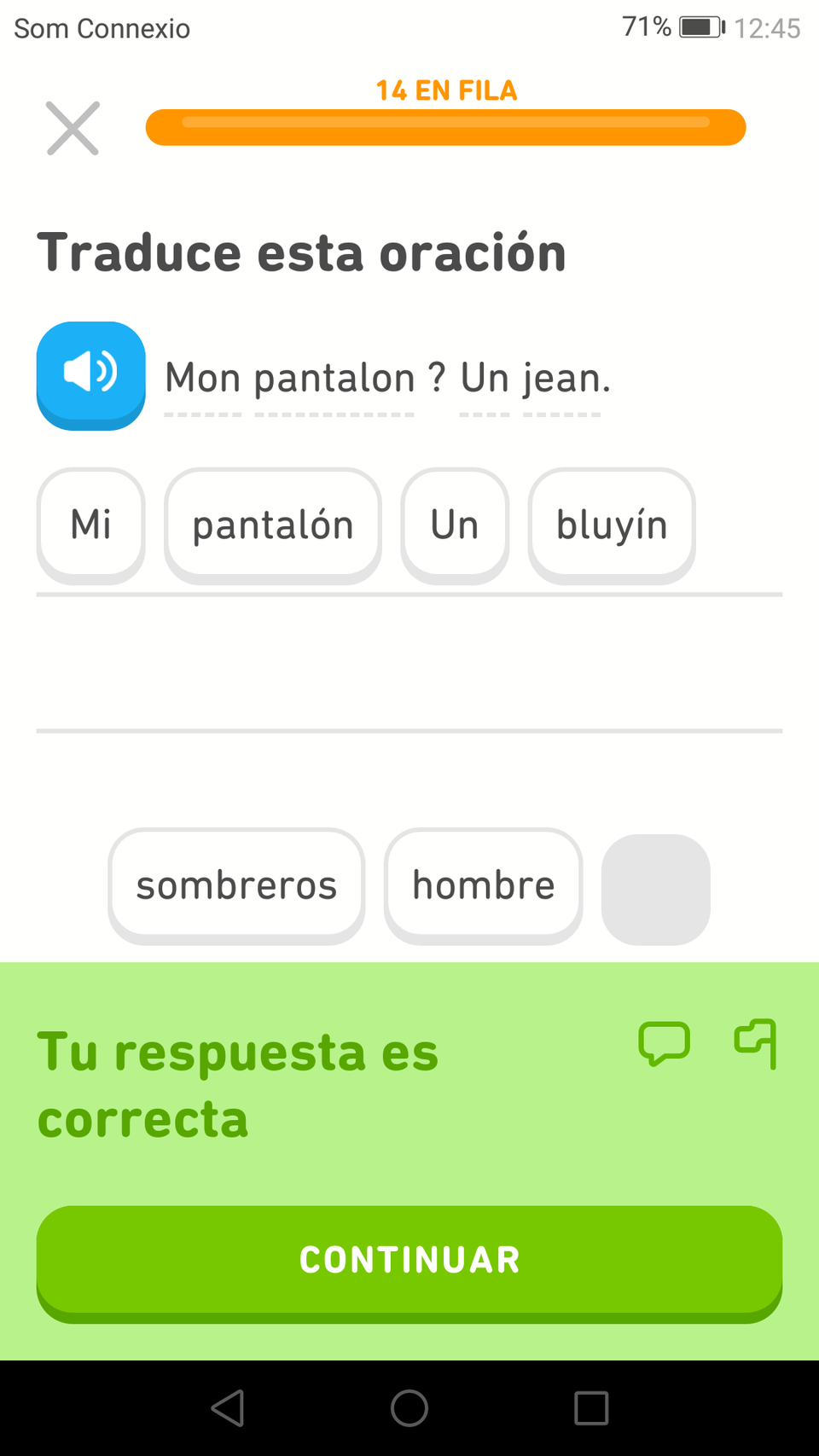
Task: Show the hint for the word 'jean'
Action: [561, 379]
